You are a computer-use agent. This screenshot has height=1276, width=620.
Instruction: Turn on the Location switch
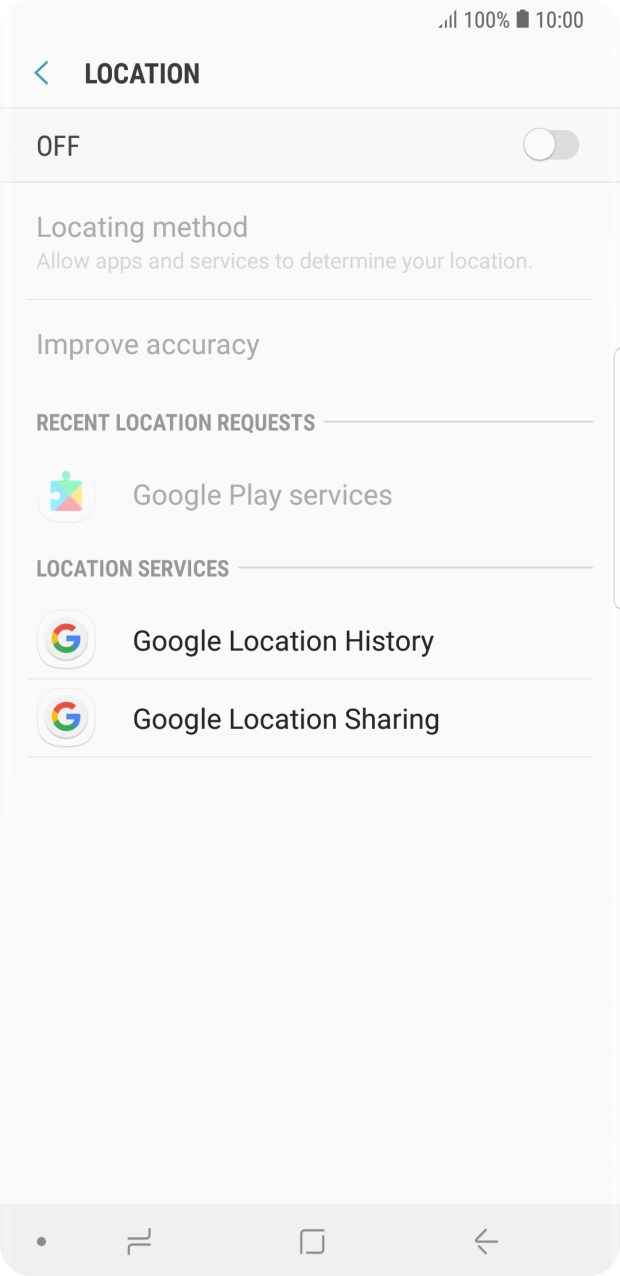(550, 146)
